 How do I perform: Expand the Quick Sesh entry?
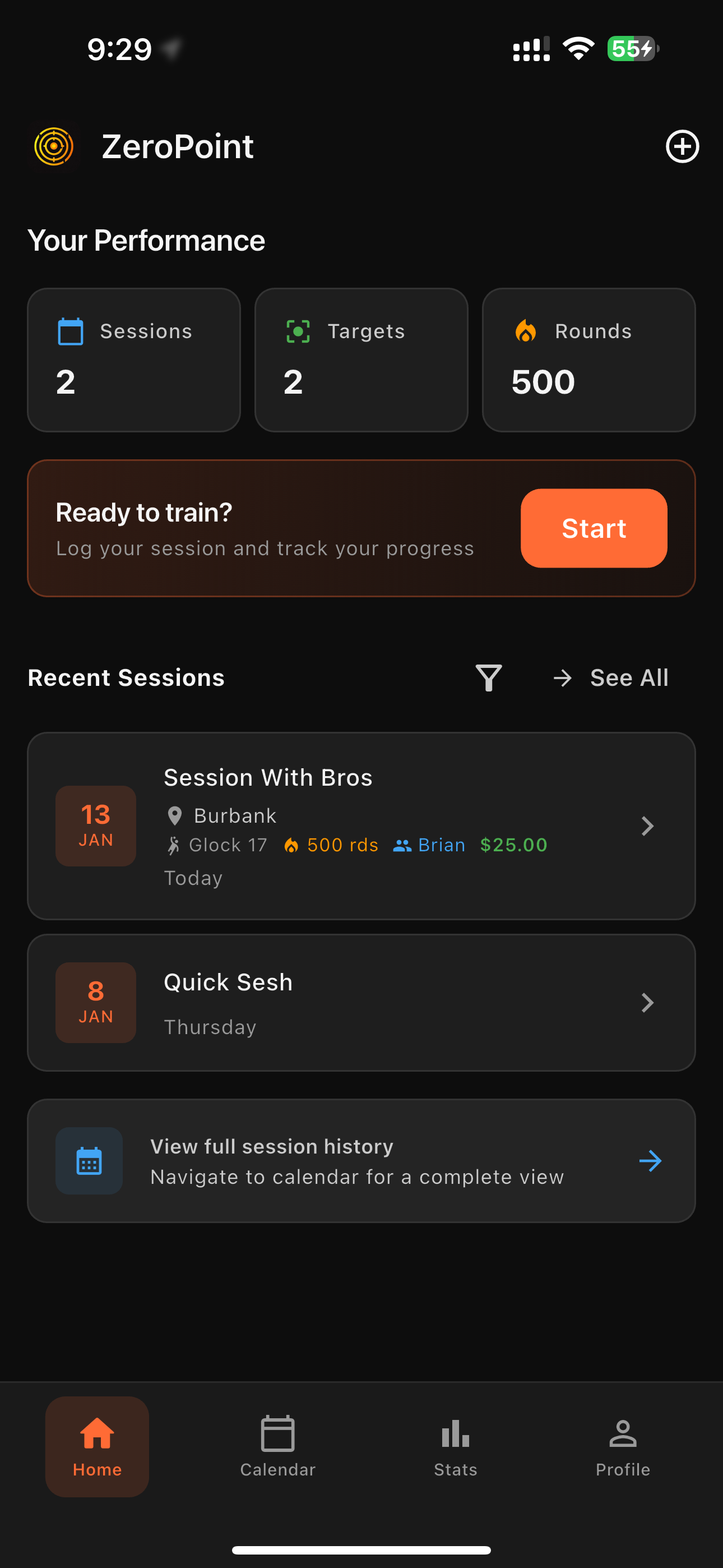(x=647, y=1003)
